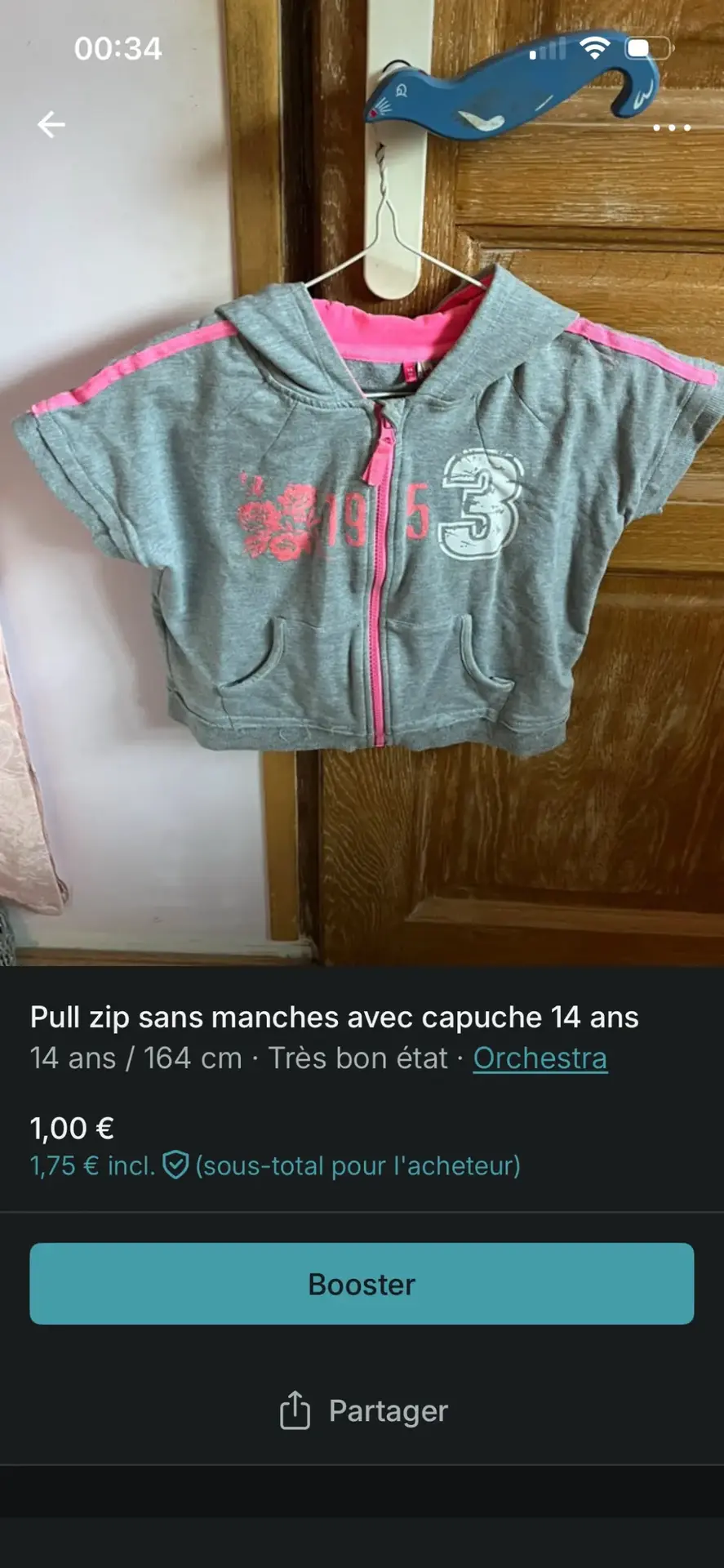The height and width of the screenshot is (1568, 724).
Task: Go back using the arrow icon
Action: click(x=51, y=125)
